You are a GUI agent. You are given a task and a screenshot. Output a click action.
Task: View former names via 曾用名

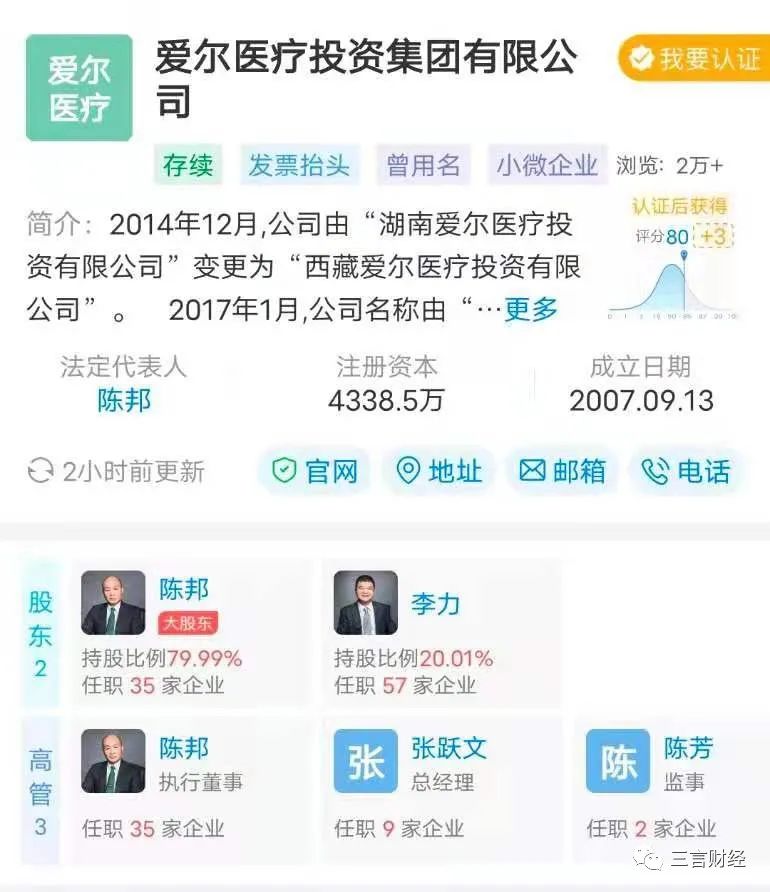pos(423,165)
